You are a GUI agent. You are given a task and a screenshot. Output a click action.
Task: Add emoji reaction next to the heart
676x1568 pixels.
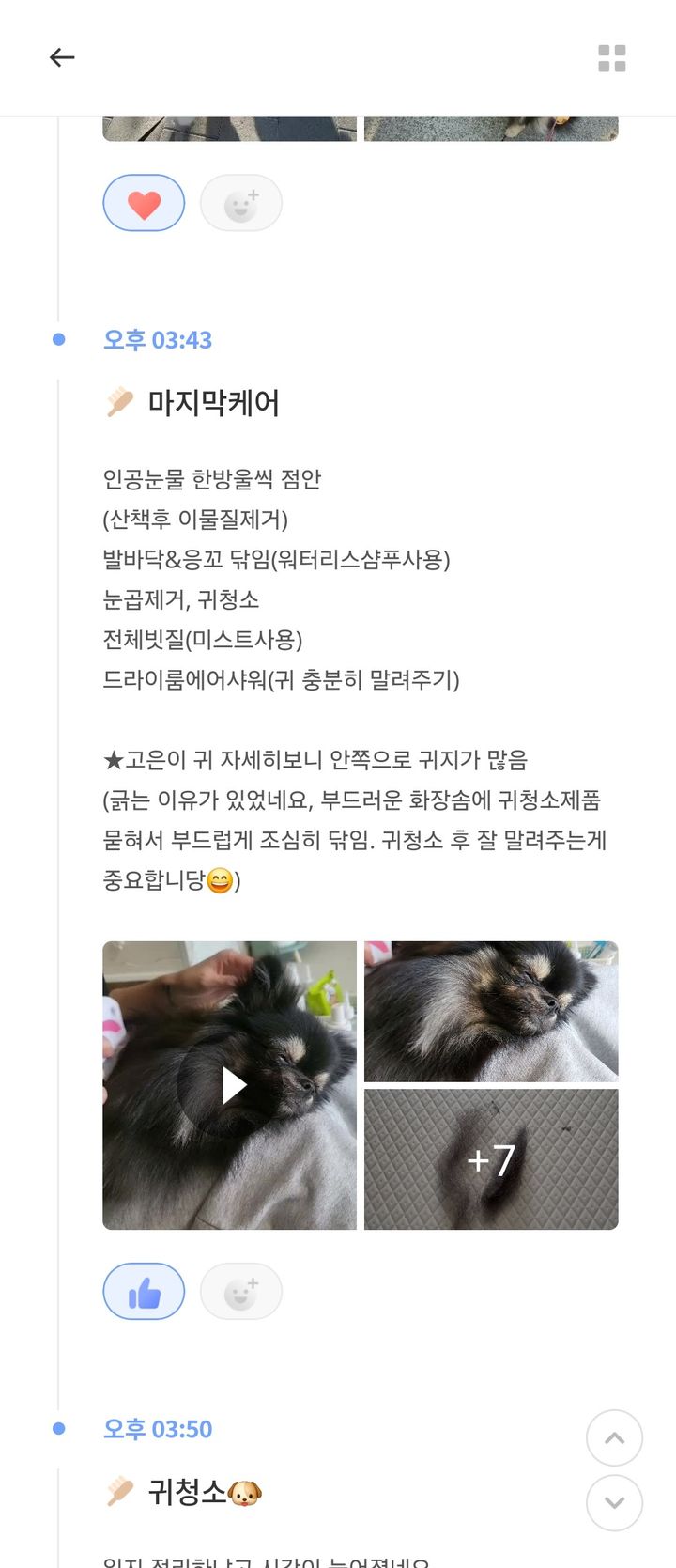(x=241, y=203)
